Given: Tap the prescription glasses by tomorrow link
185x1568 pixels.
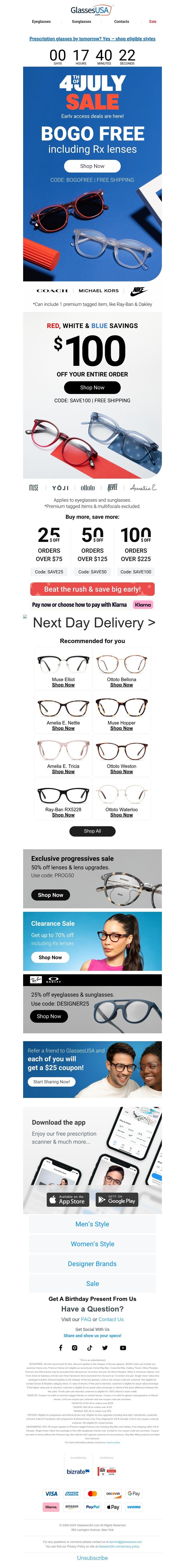Looking at the screenshot, I should 92,38.
